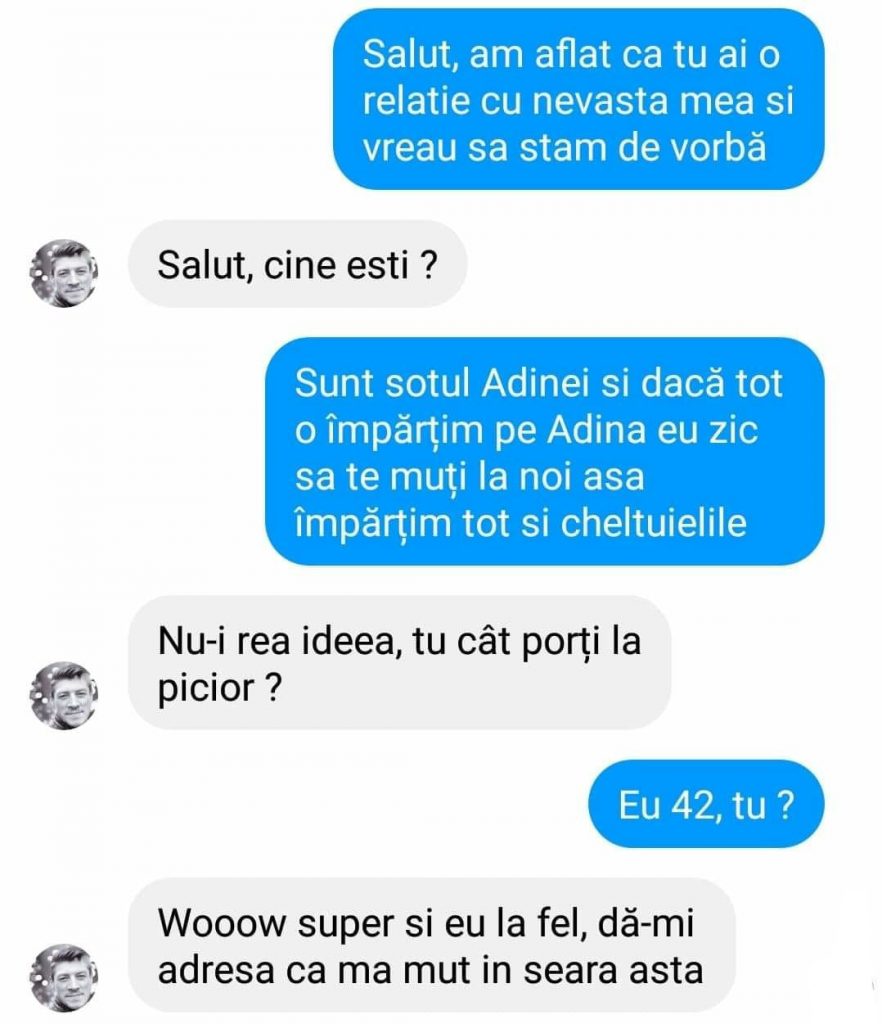View profile from avatar beside "Wooow super" message

65,977
